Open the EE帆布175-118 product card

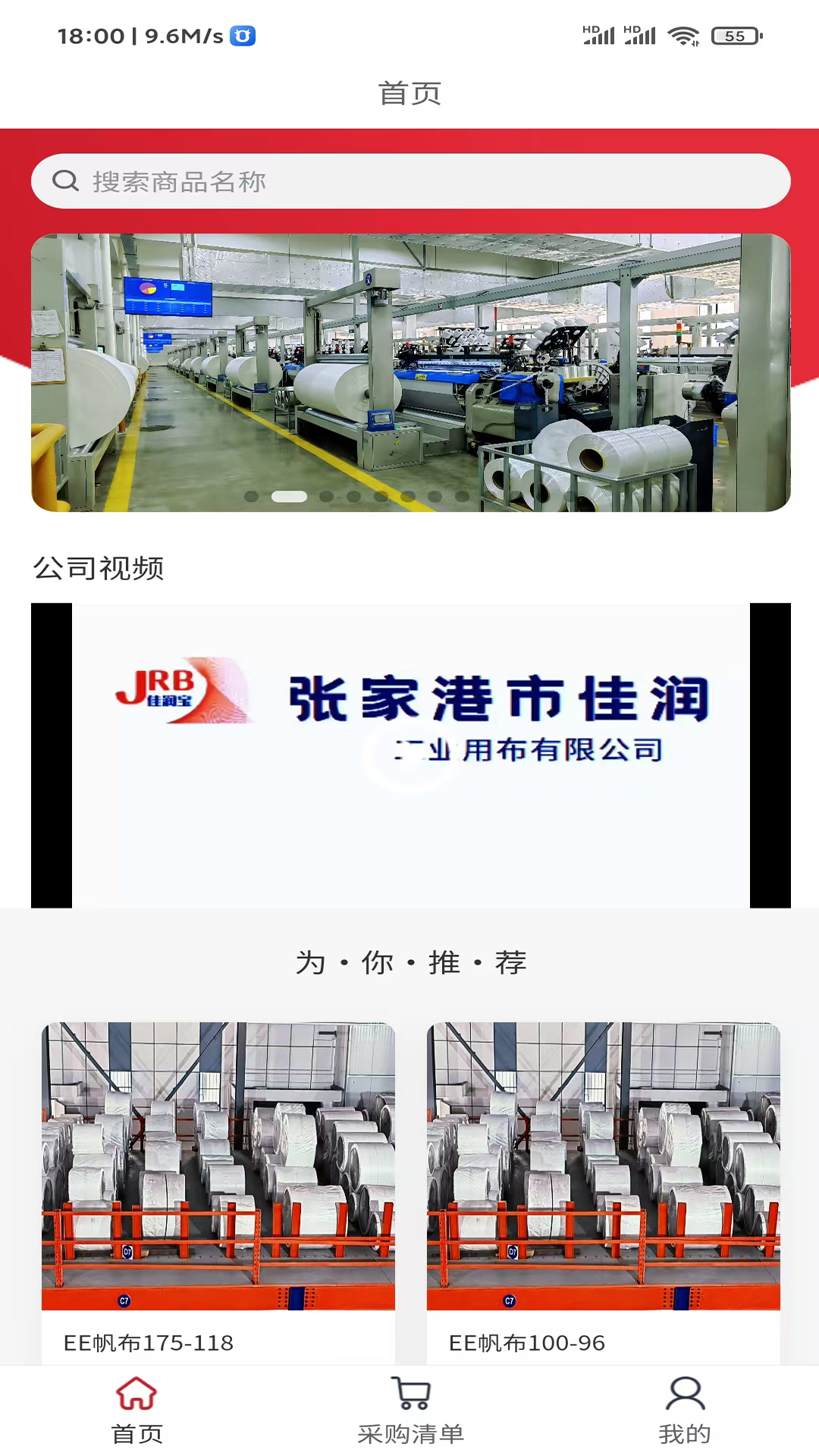point(218,1191)
